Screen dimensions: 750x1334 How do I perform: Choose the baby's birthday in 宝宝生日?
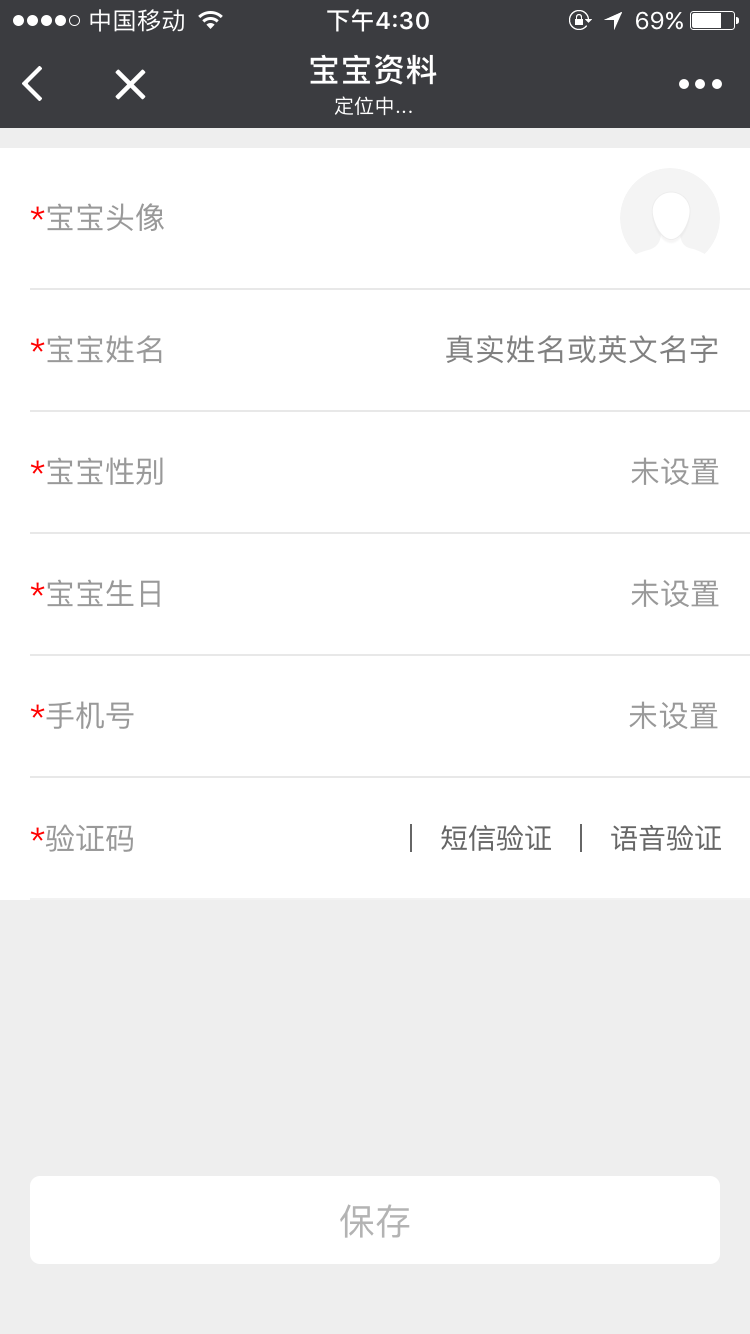click(x=674, y=594)
